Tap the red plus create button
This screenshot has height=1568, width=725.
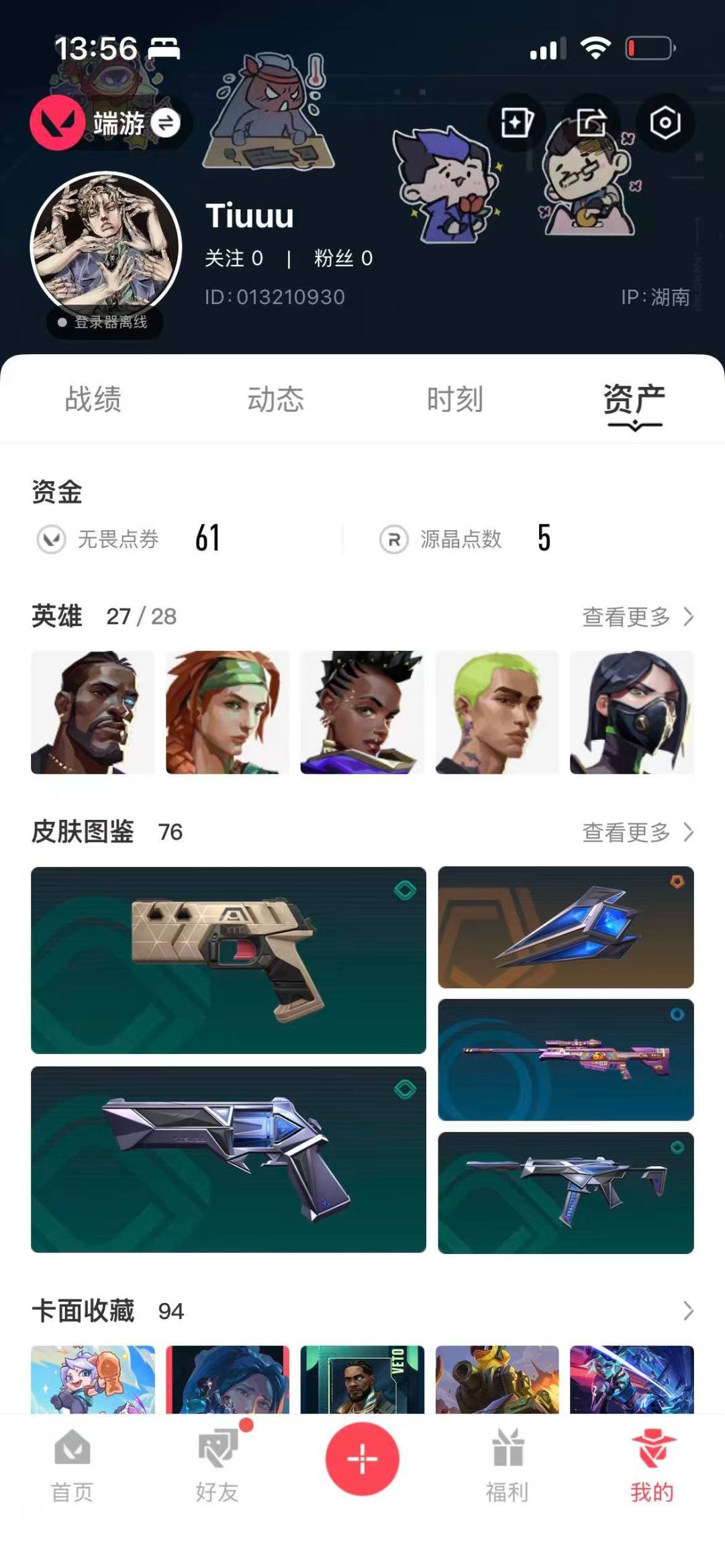[x=362, y=1458]
